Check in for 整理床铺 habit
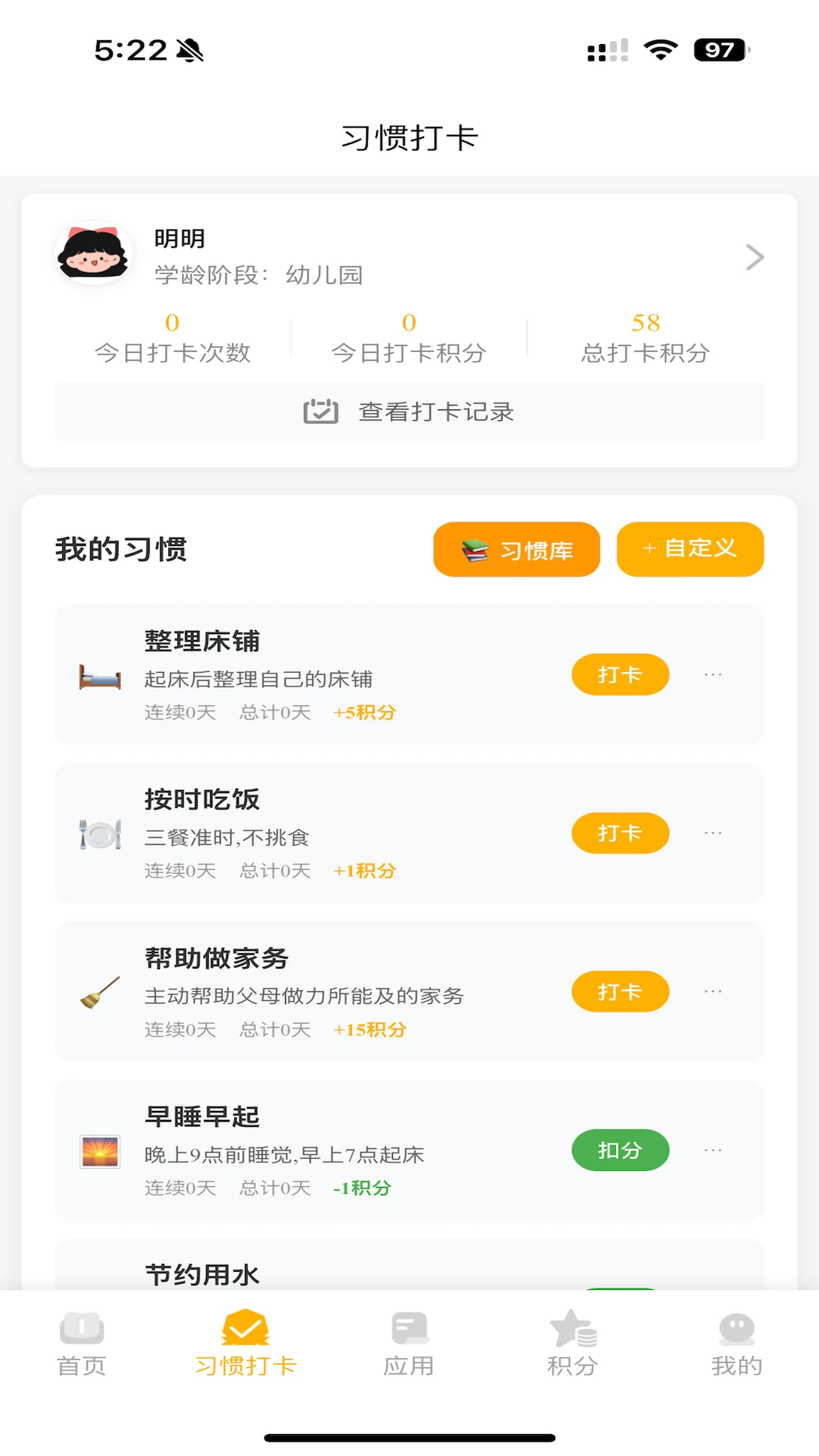 [620, 674]
